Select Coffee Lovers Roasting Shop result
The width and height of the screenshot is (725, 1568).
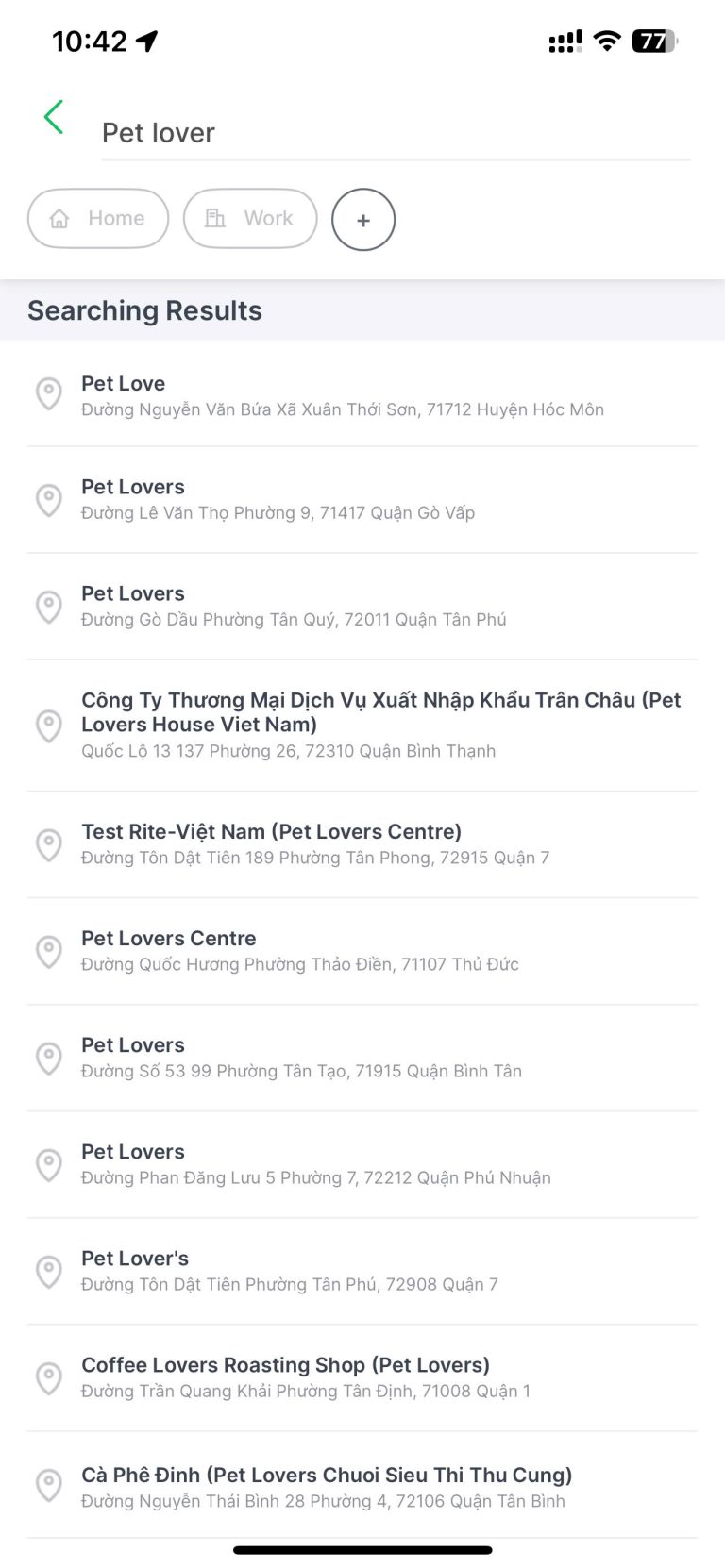tap(305, 1376)
